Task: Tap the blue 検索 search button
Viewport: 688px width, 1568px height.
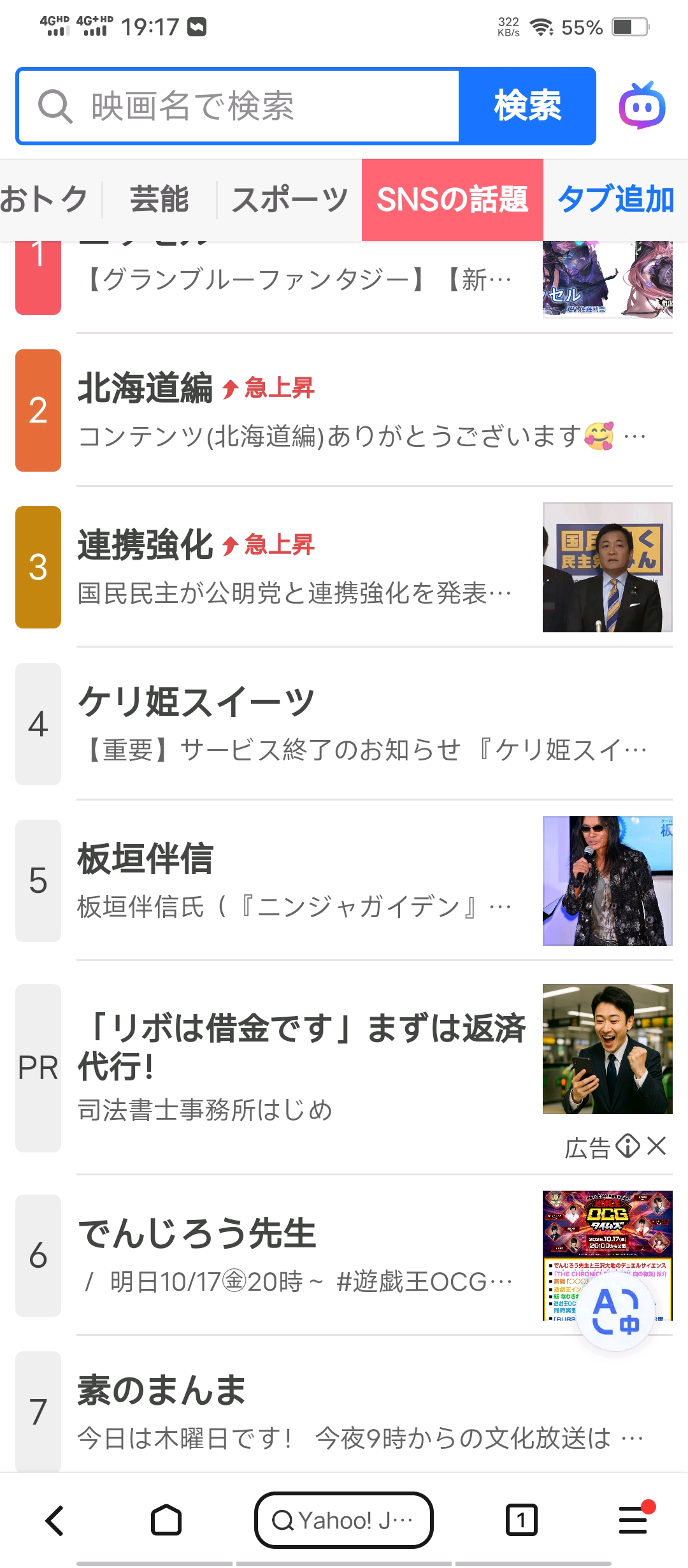Action: (x=527, y=106)
